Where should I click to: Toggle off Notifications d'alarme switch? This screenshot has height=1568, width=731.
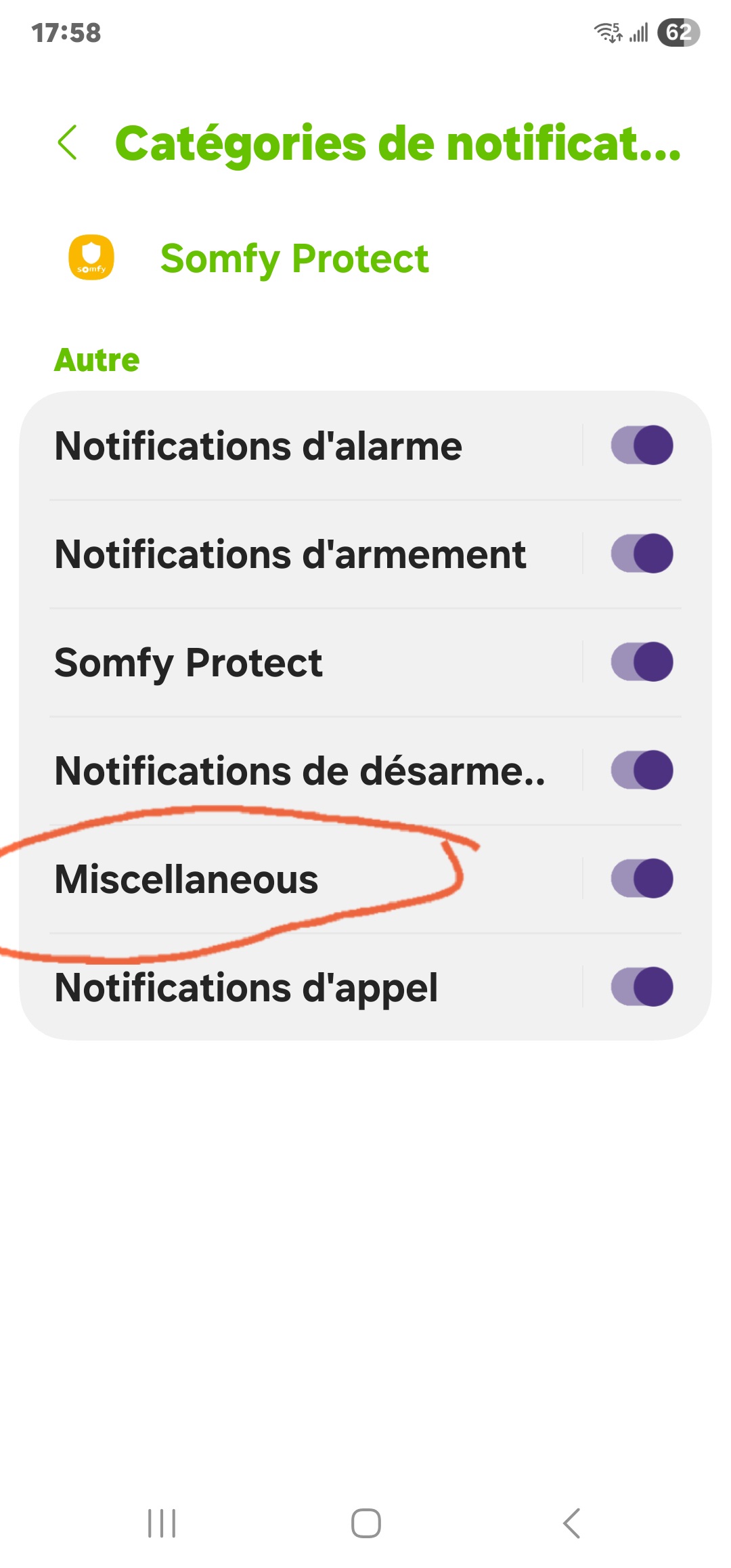(642, 445)
